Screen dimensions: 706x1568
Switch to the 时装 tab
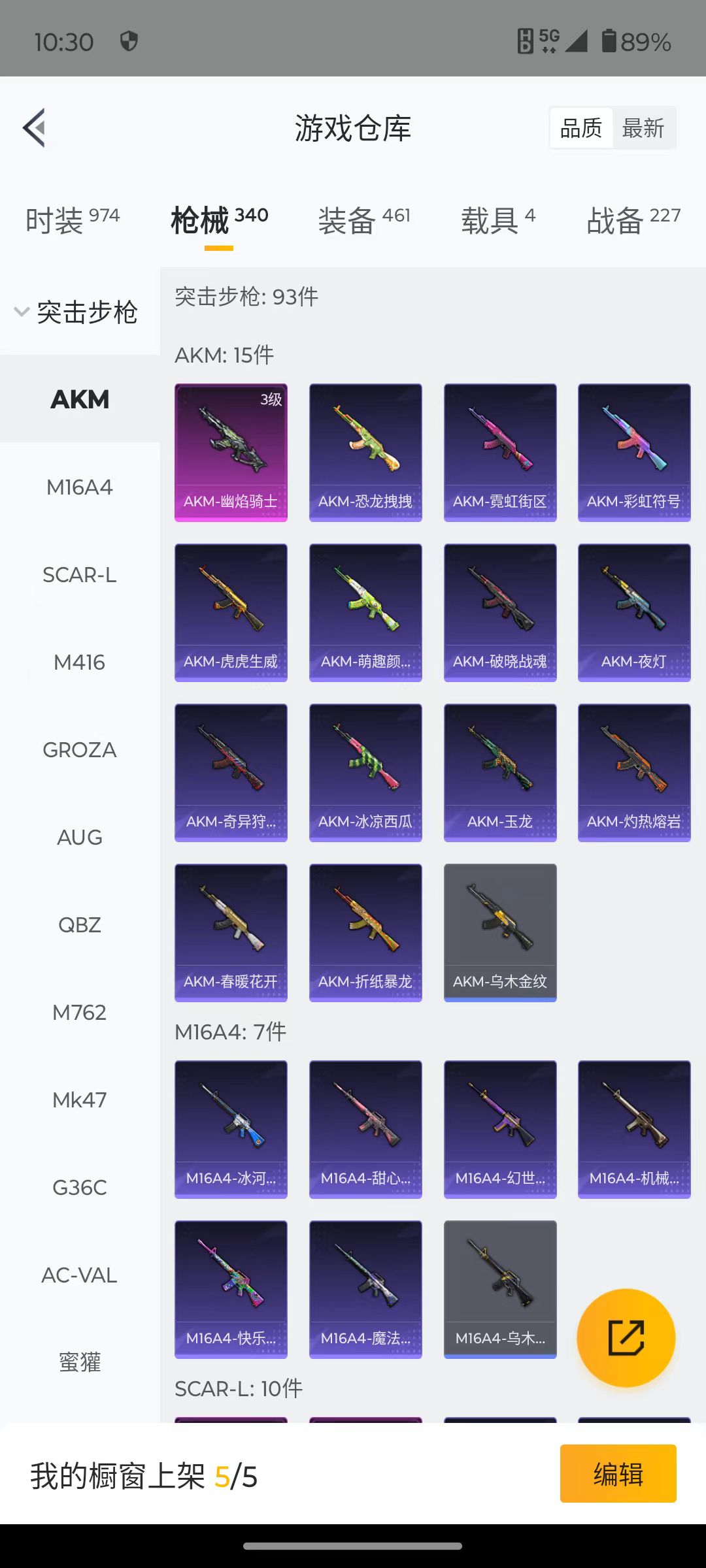(x=73, y=220)
